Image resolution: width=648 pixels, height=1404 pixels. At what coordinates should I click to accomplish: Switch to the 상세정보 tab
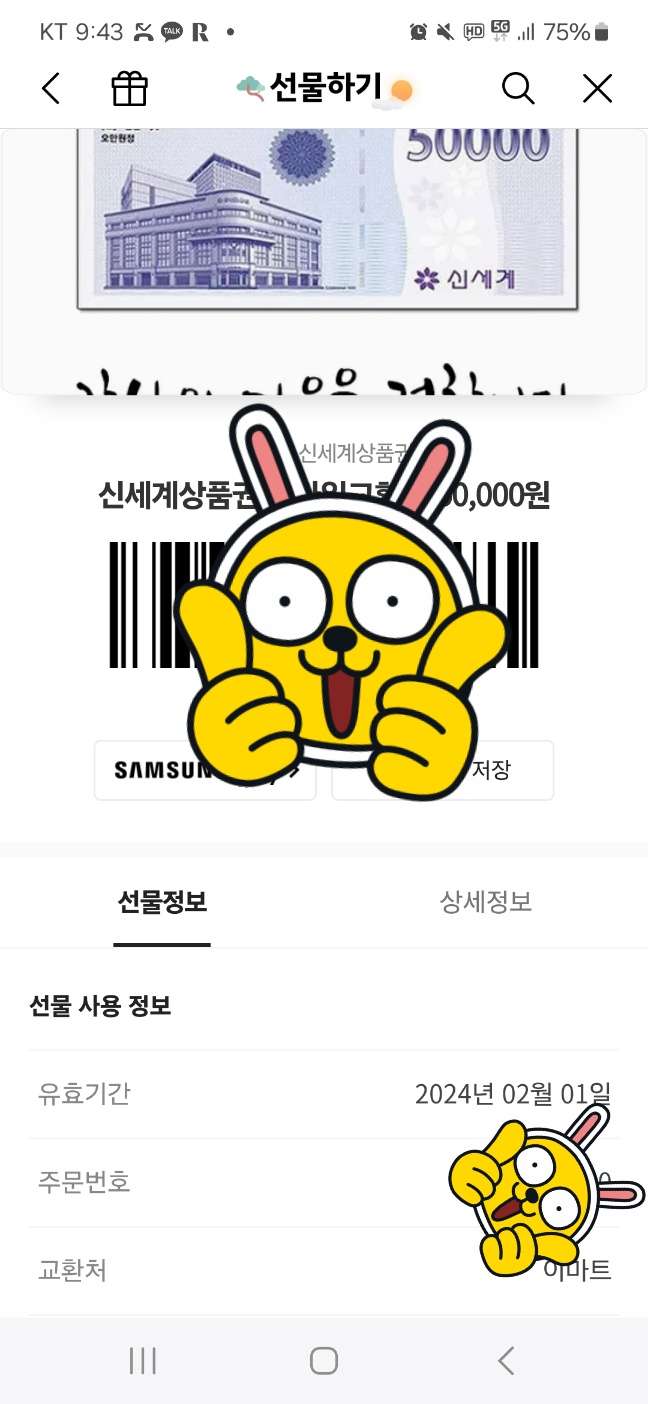click(486, 902)
